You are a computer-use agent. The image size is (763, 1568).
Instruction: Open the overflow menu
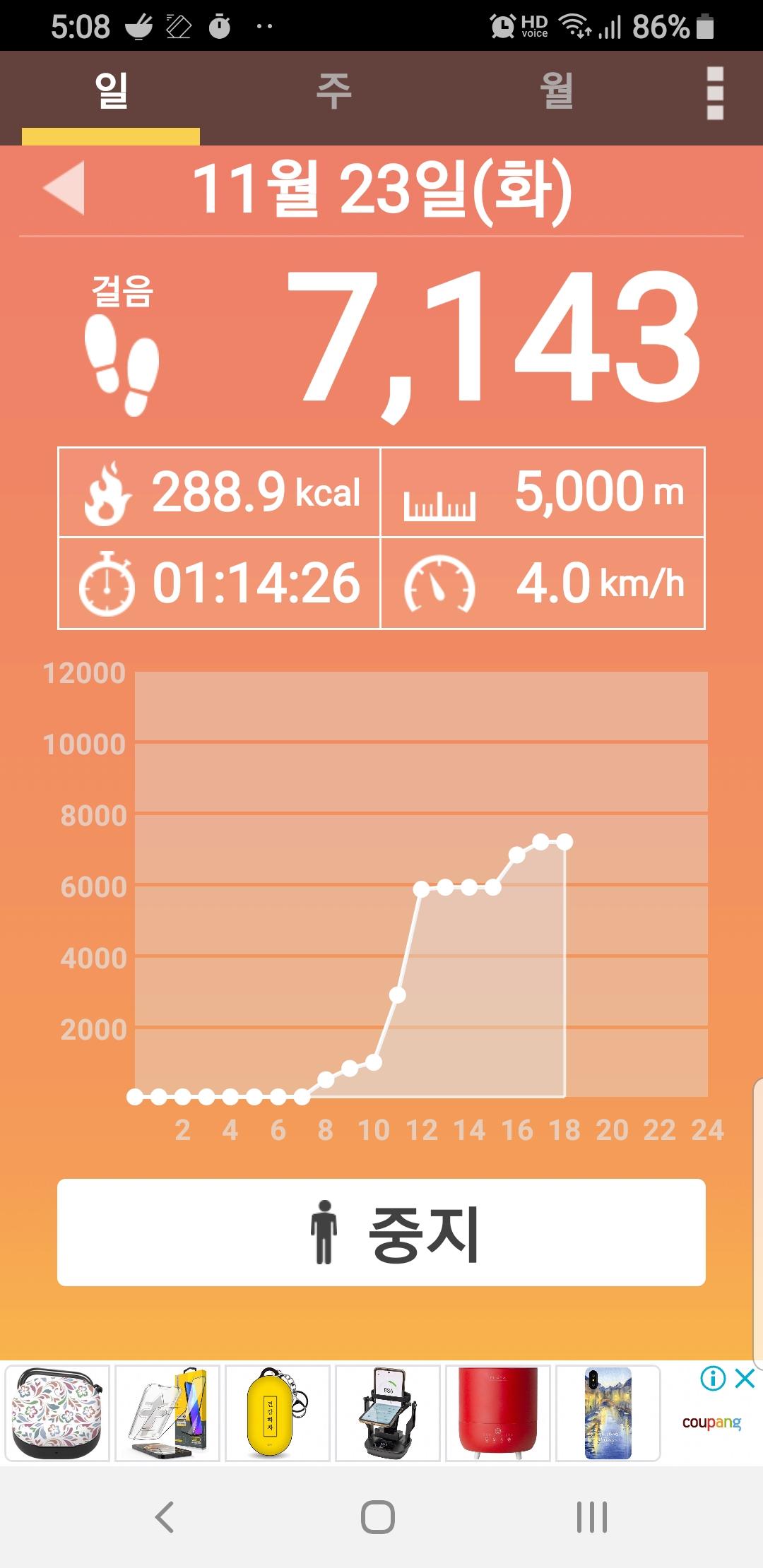[715, 93]
